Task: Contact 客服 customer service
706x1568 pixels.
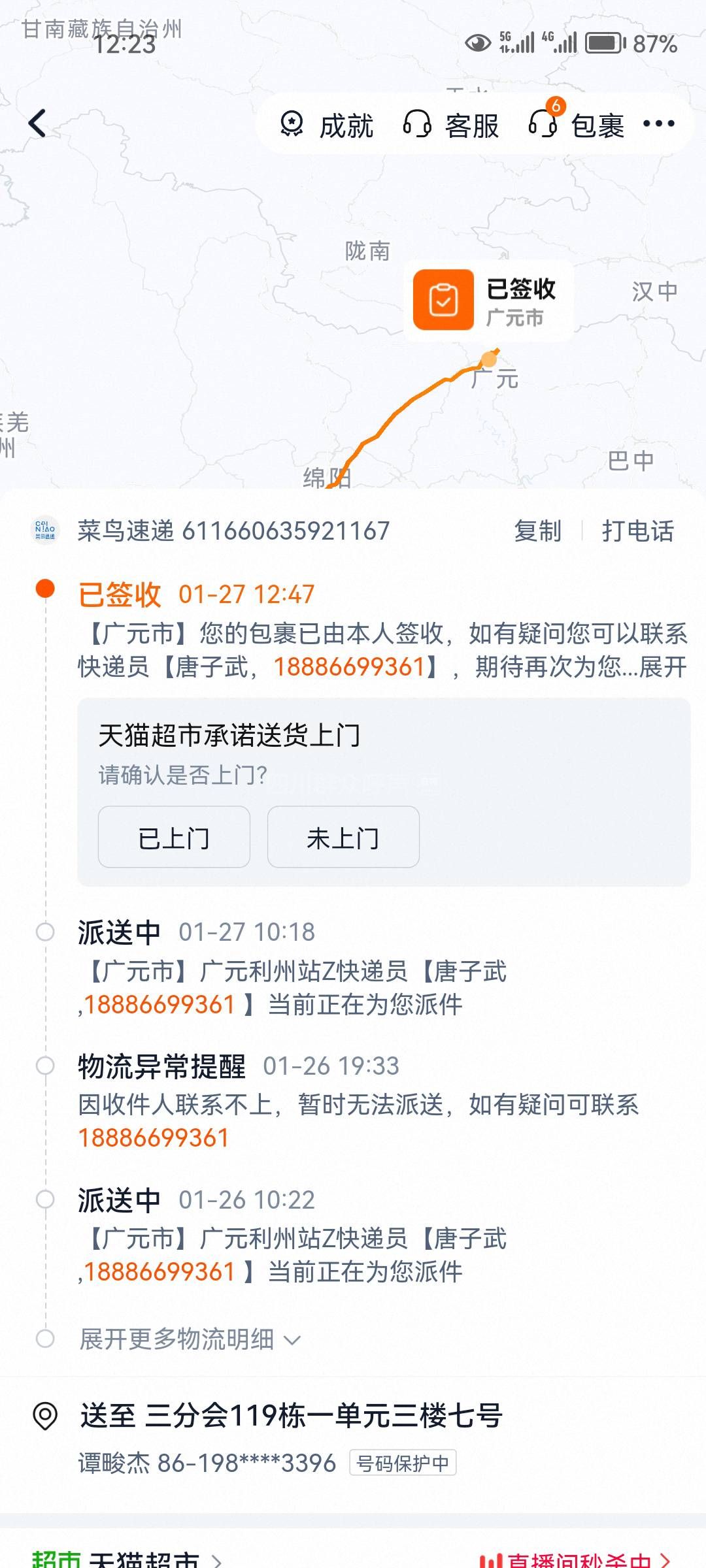Action: (451, 125)
